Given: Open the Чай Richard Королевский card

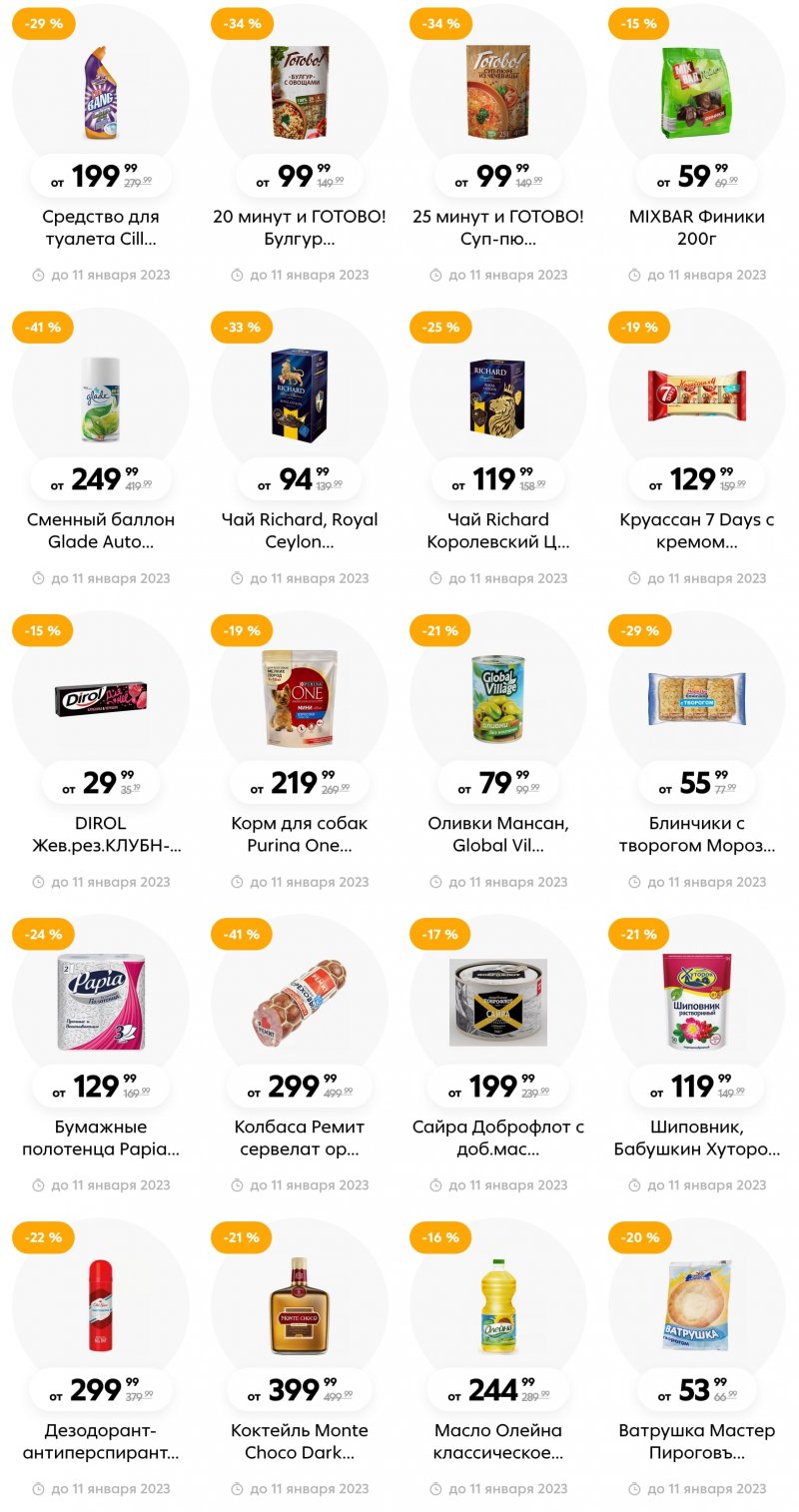Looking at the screenshot, I should pos(498,394).
